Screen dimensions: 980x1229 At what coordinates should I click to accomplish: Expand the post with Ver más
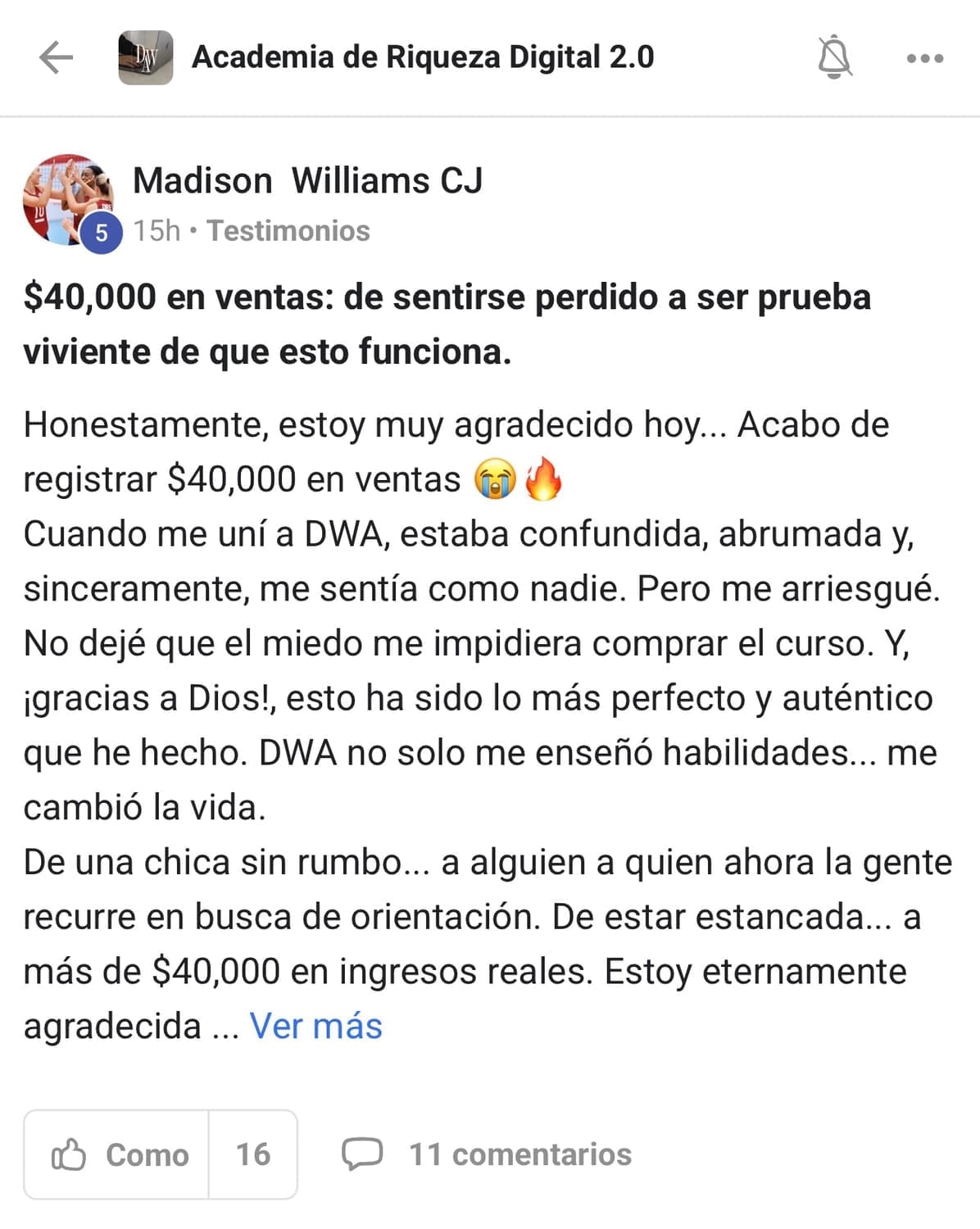315,1026
